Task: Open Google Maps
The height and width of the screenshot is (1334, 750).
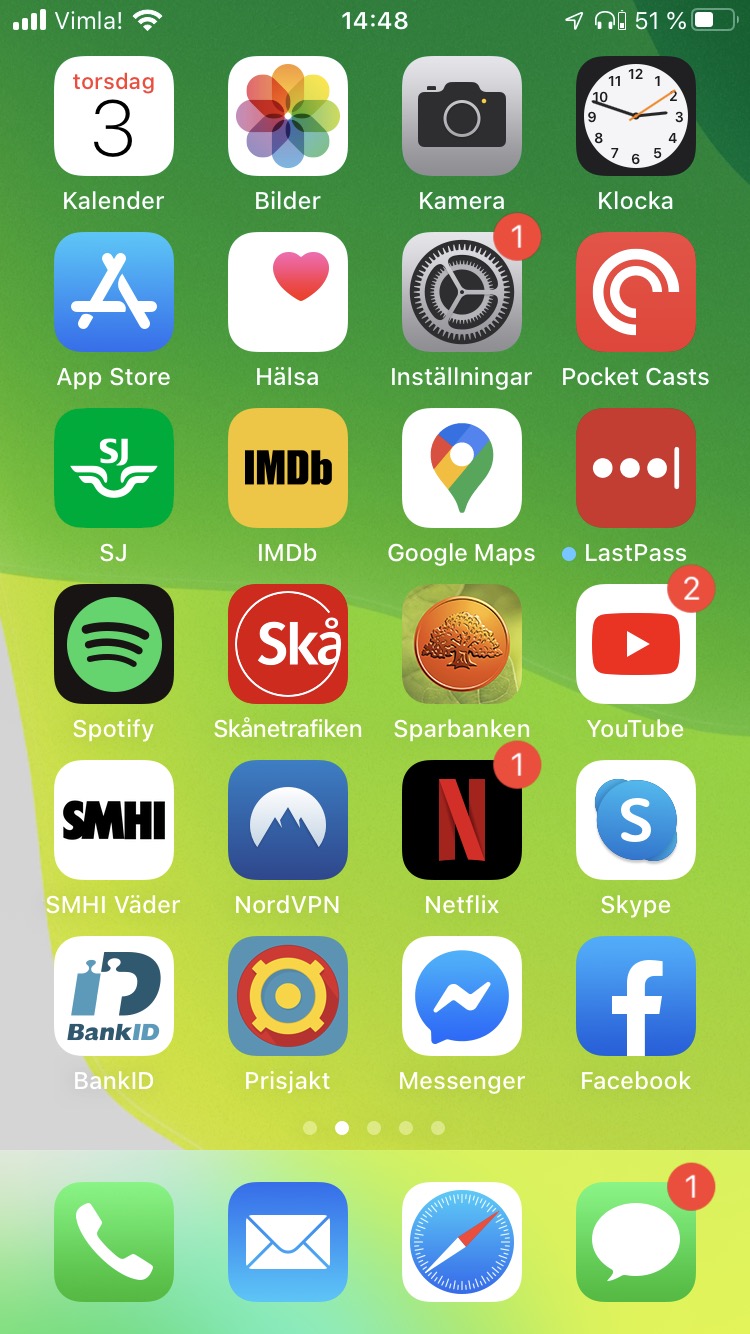Action: (461, 468)
